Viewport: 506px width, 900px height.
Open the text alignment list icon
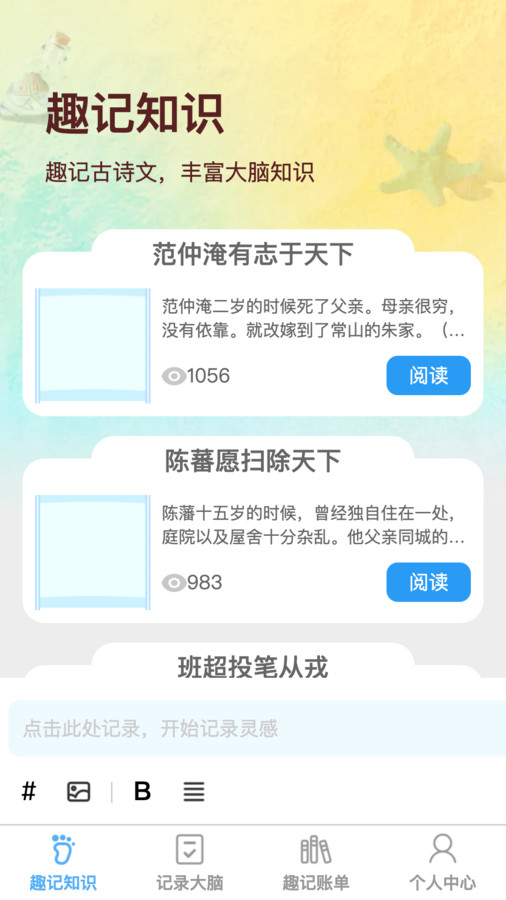pos(194,792)
